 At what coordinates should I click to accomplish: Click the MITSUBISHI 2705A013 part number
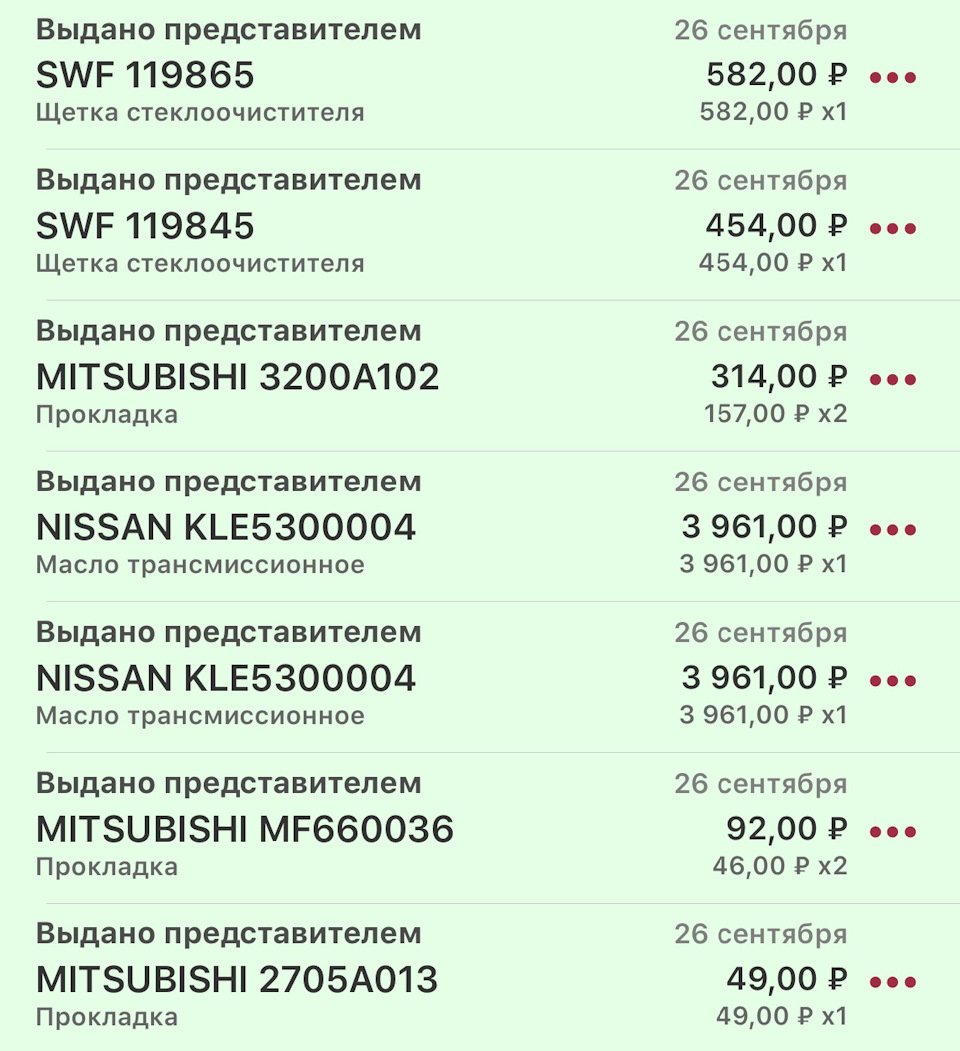click(237, 979)
